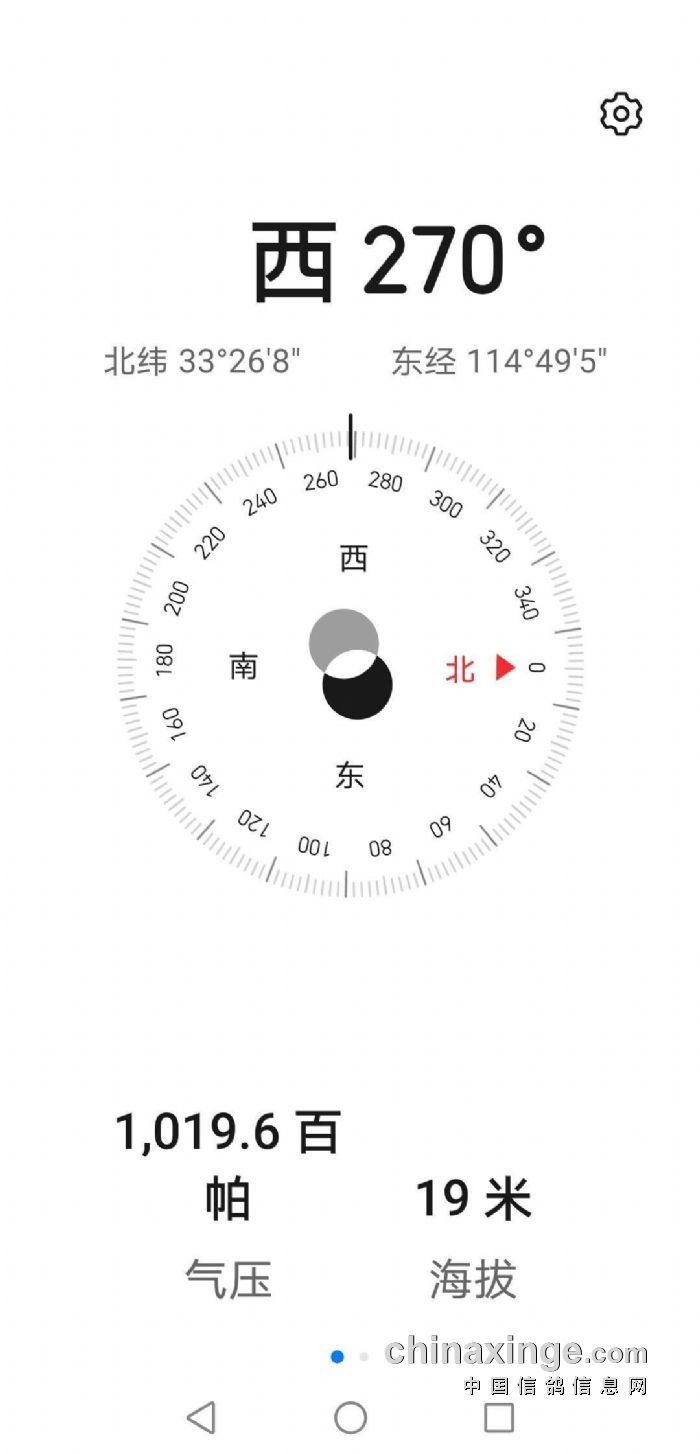
Task: Go back with the system back button
Action: [202, 1416]
